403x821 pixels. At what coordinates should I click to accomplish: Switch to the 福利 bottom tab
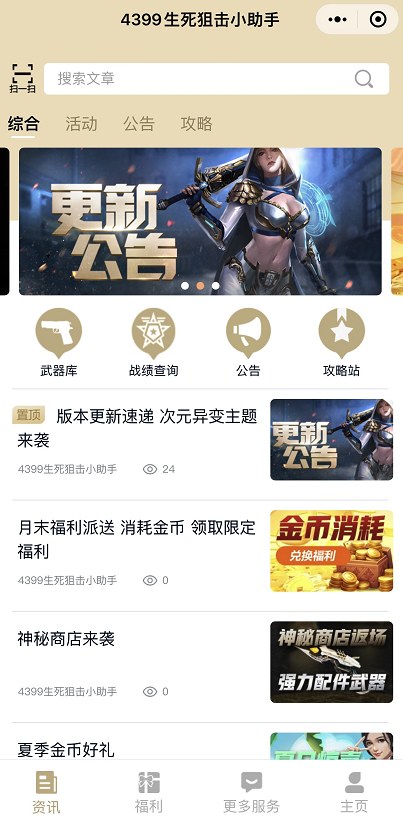point(149,792)
